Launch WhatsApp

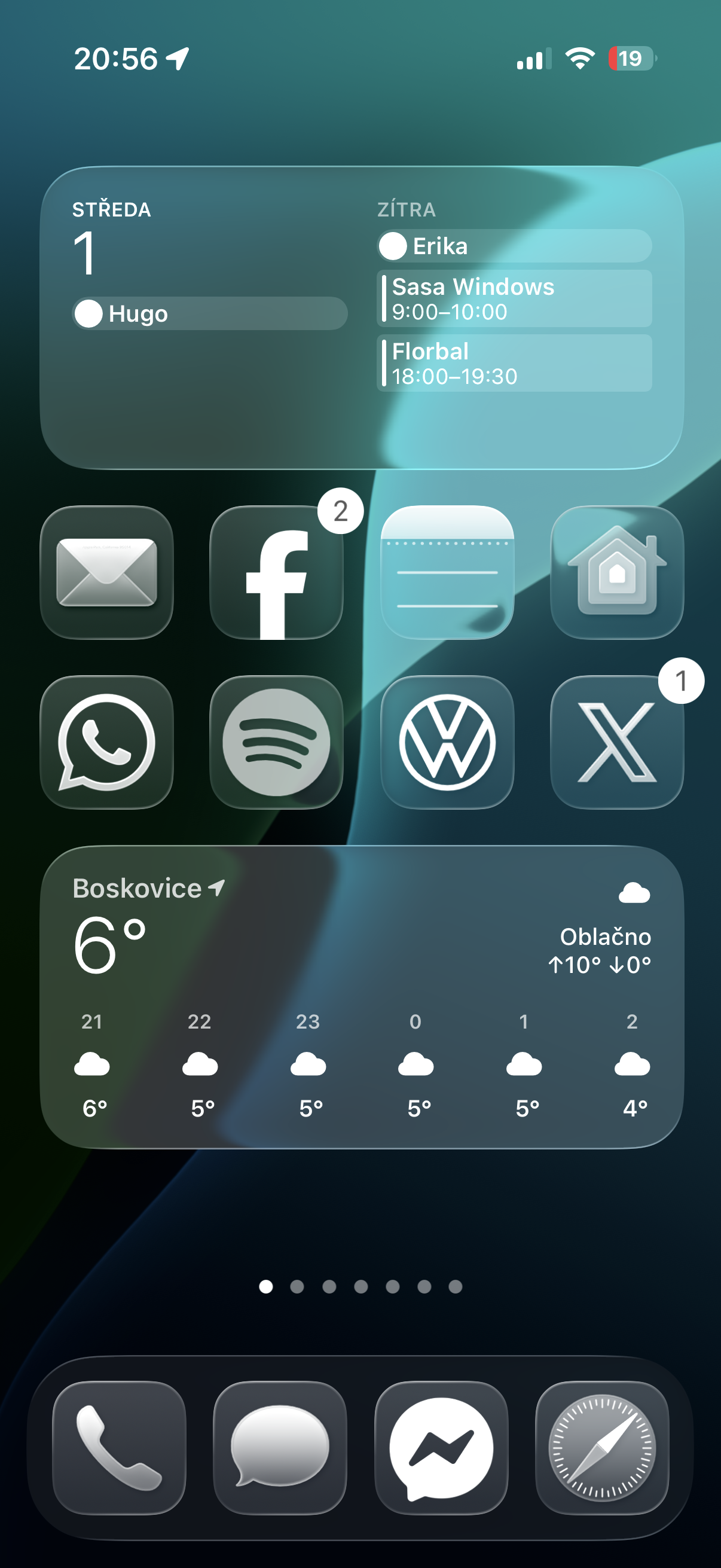[x=106, y=742]
